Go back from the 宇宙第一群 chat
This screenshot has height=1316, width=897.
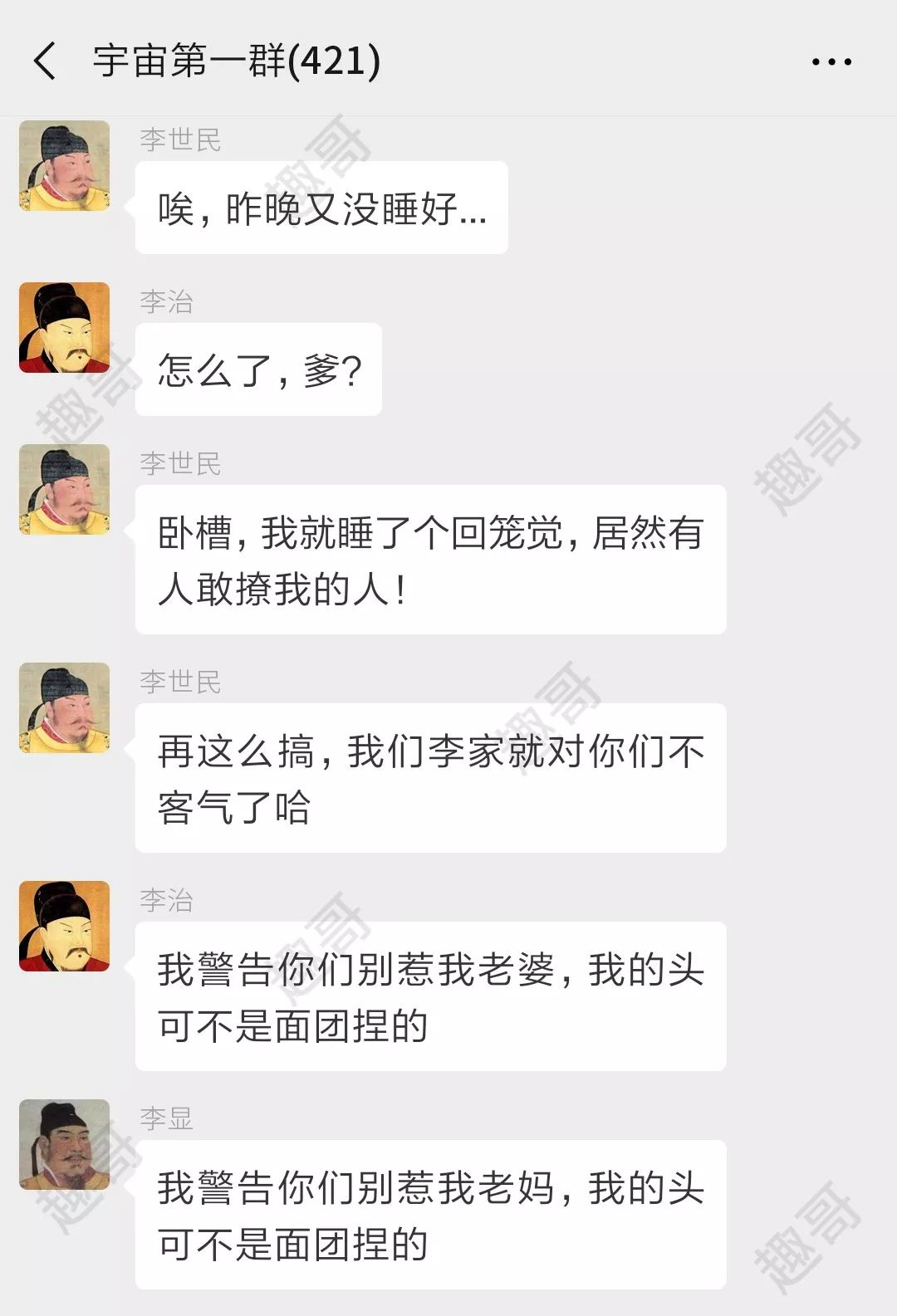click(45, 61)
